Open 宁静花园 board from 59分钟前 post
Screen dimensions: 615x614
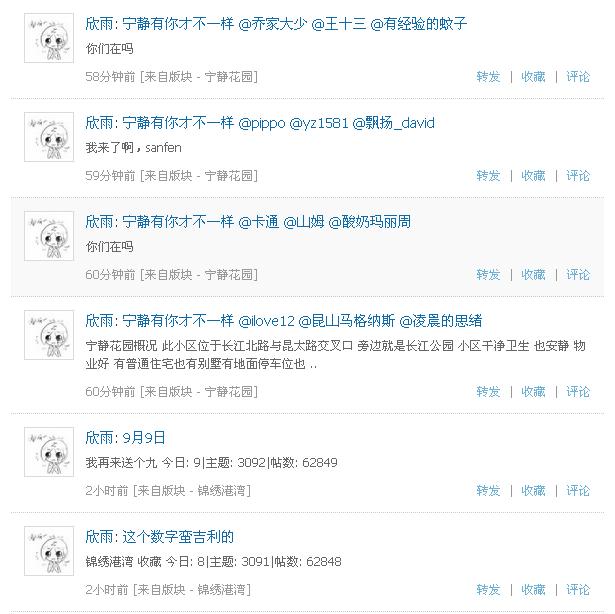click(231, 176)
